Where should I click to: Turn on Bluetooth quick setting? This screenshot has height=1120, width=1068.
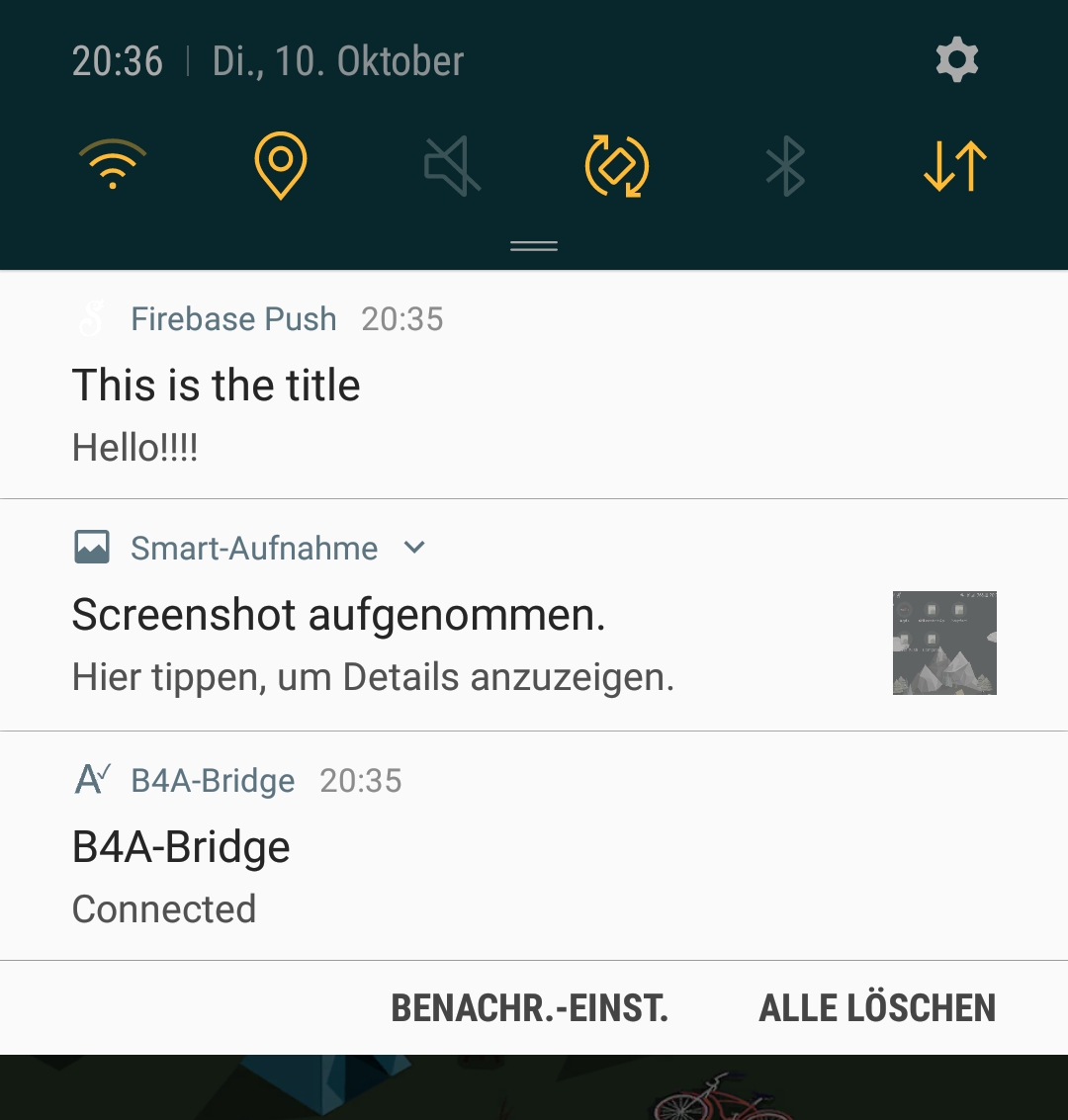click(786, 165)
